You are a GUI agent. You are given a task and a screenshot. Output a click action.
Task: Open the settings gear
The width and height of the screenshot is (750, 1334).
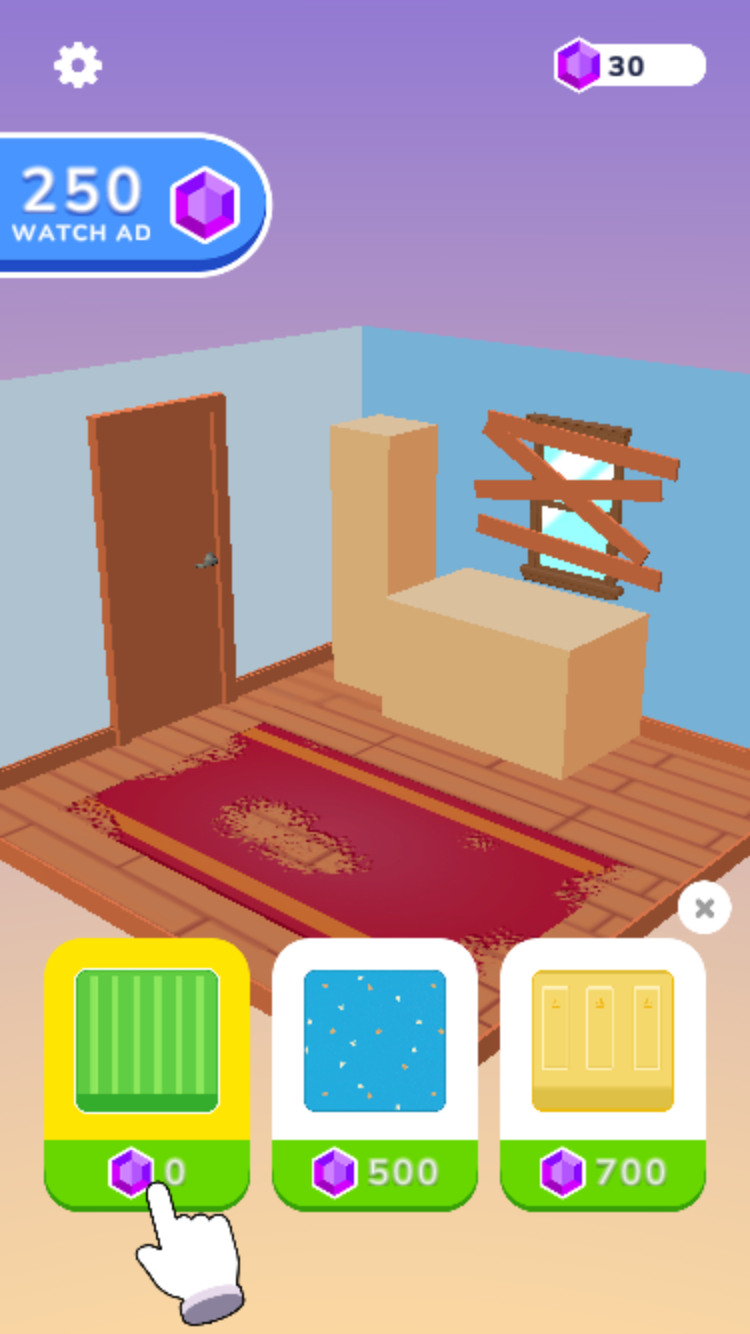tap(77, 66)
